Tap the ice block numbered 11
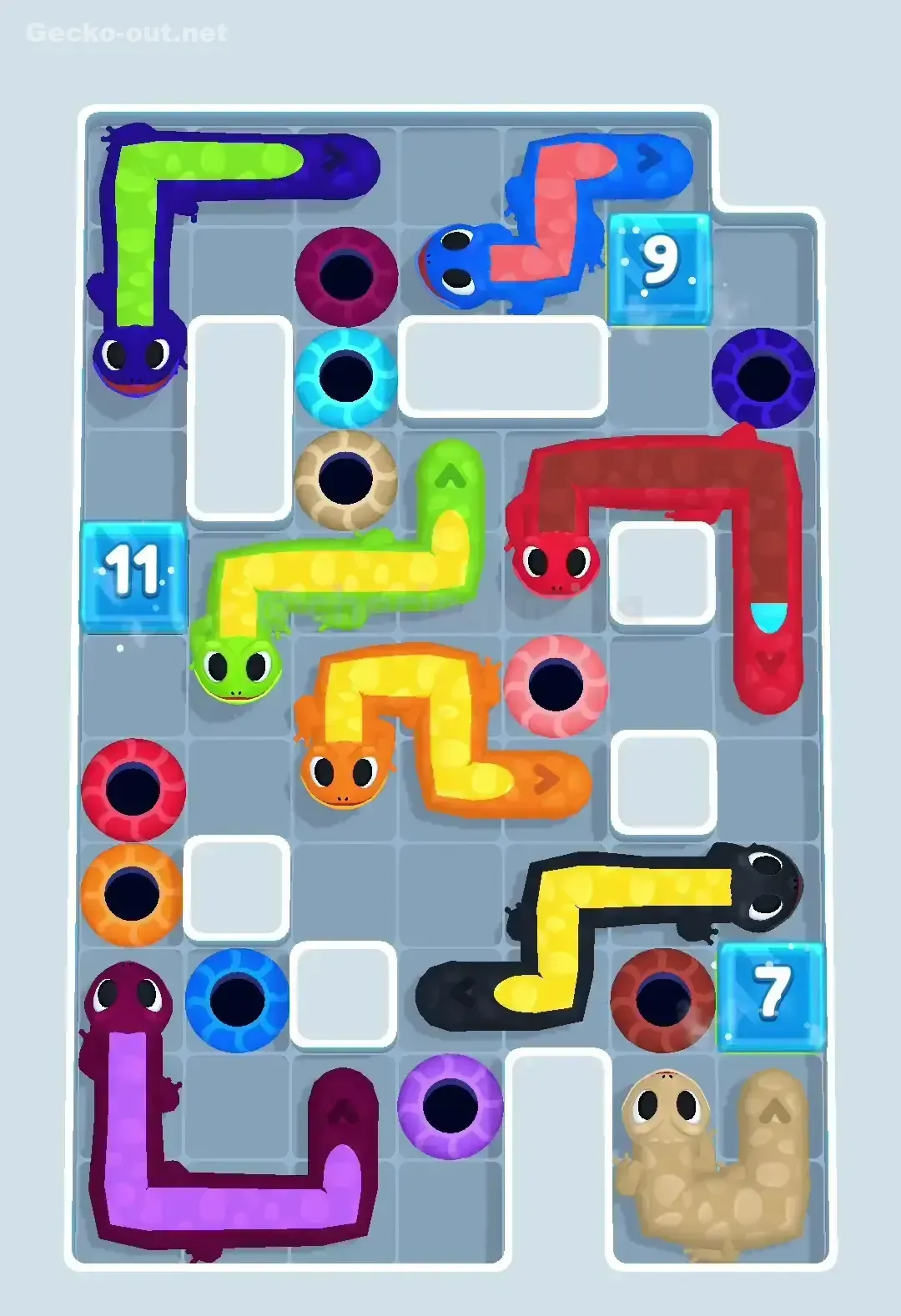The image size is (901, 1316). (133, 571)
